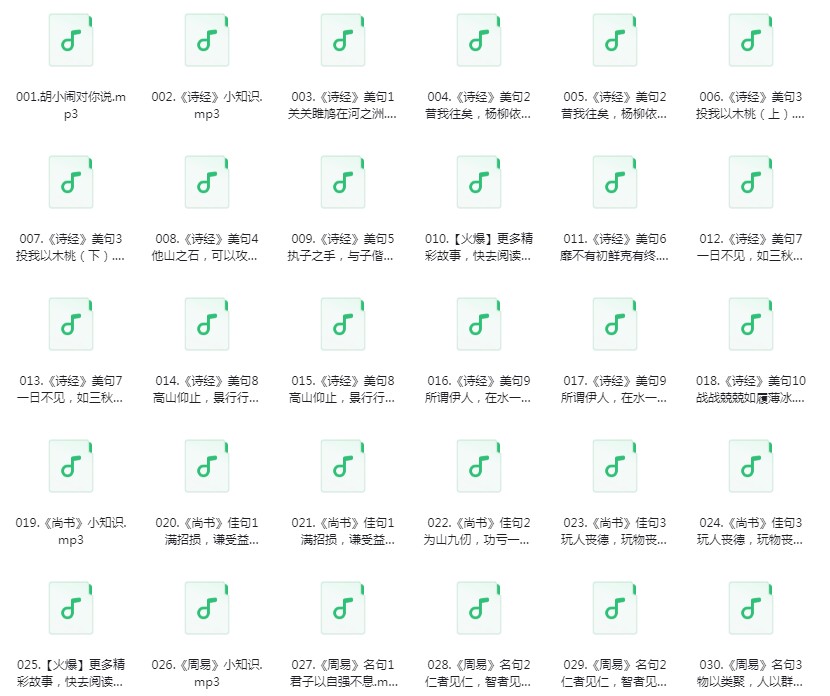The width and height of the screenshot is (830, 696).
Task: Select file 011 《诗经》美句6
Action: 615,183
